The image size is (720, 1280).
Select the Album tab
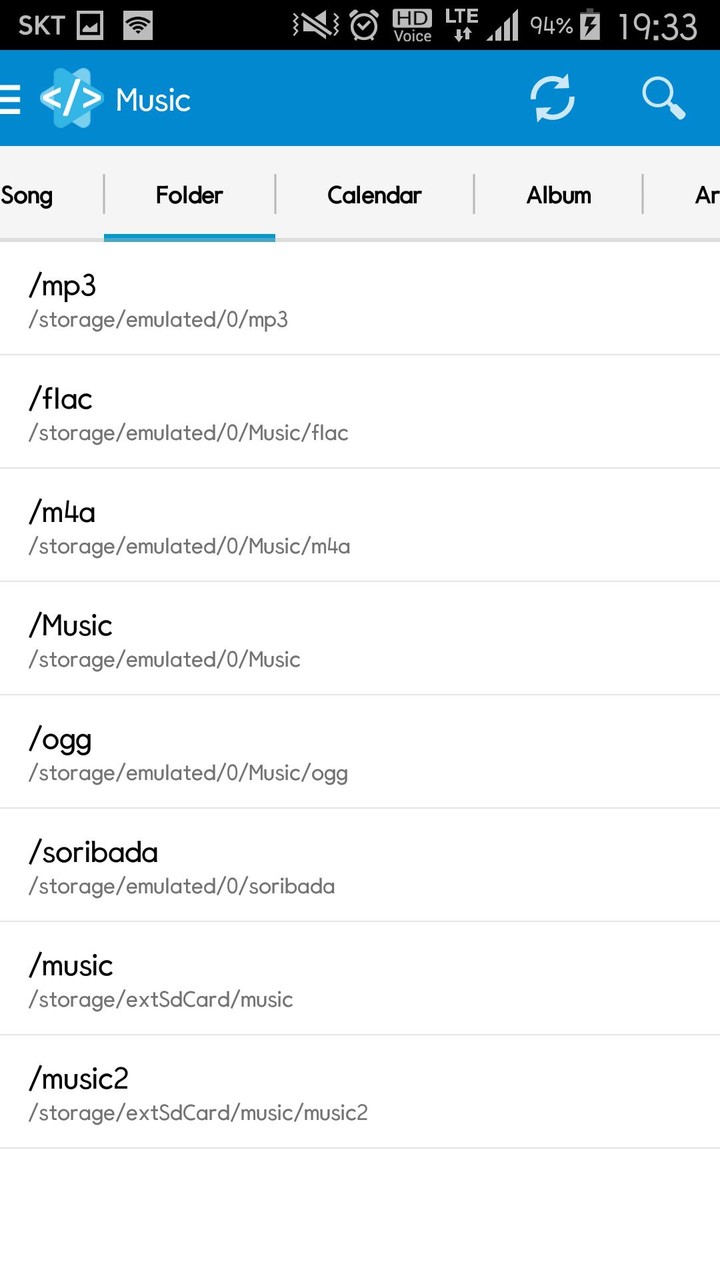558,195
